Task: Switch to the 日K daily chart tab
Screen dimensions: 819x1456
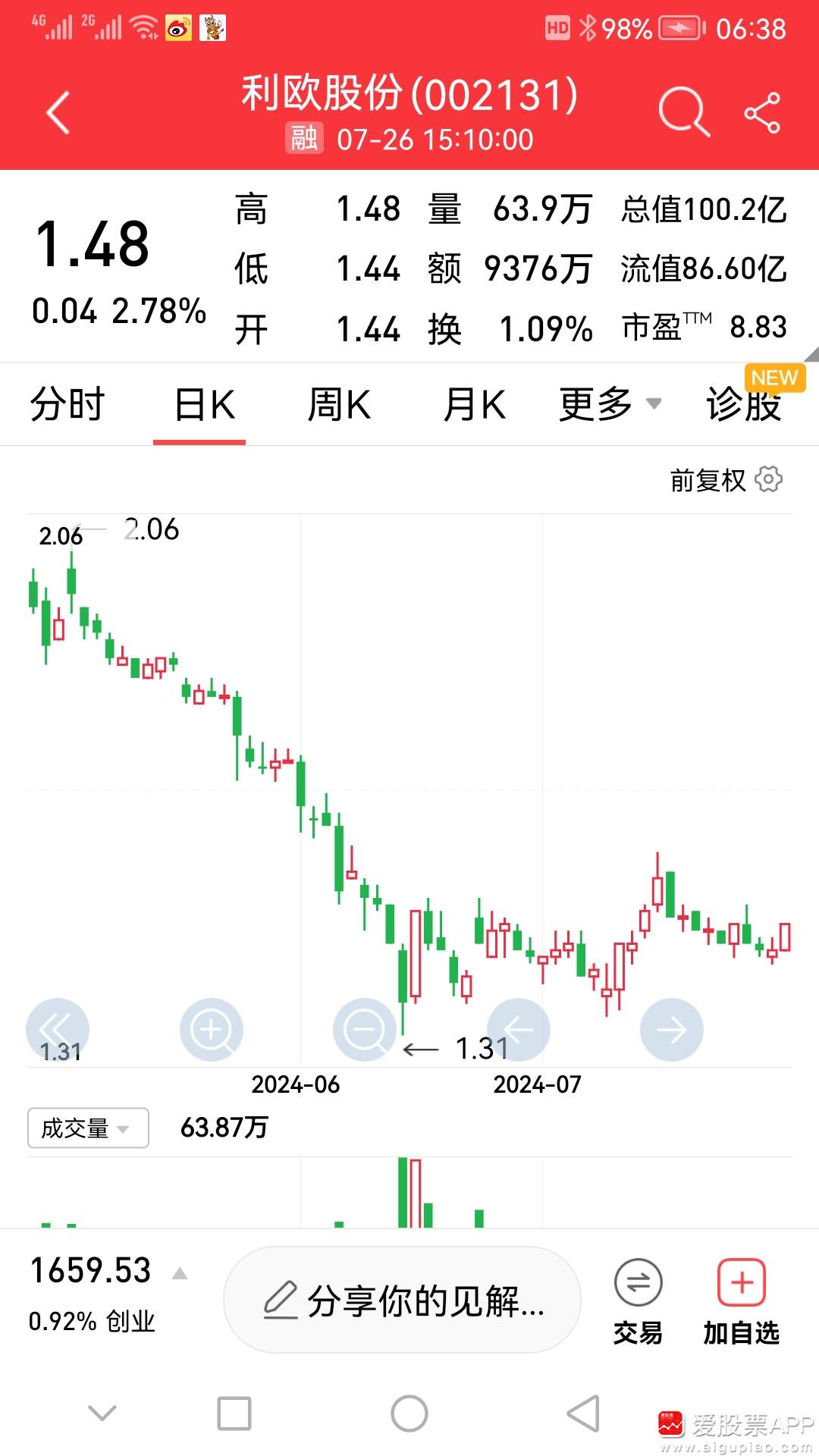Action: pyautogui.click(x=199, y=404)
